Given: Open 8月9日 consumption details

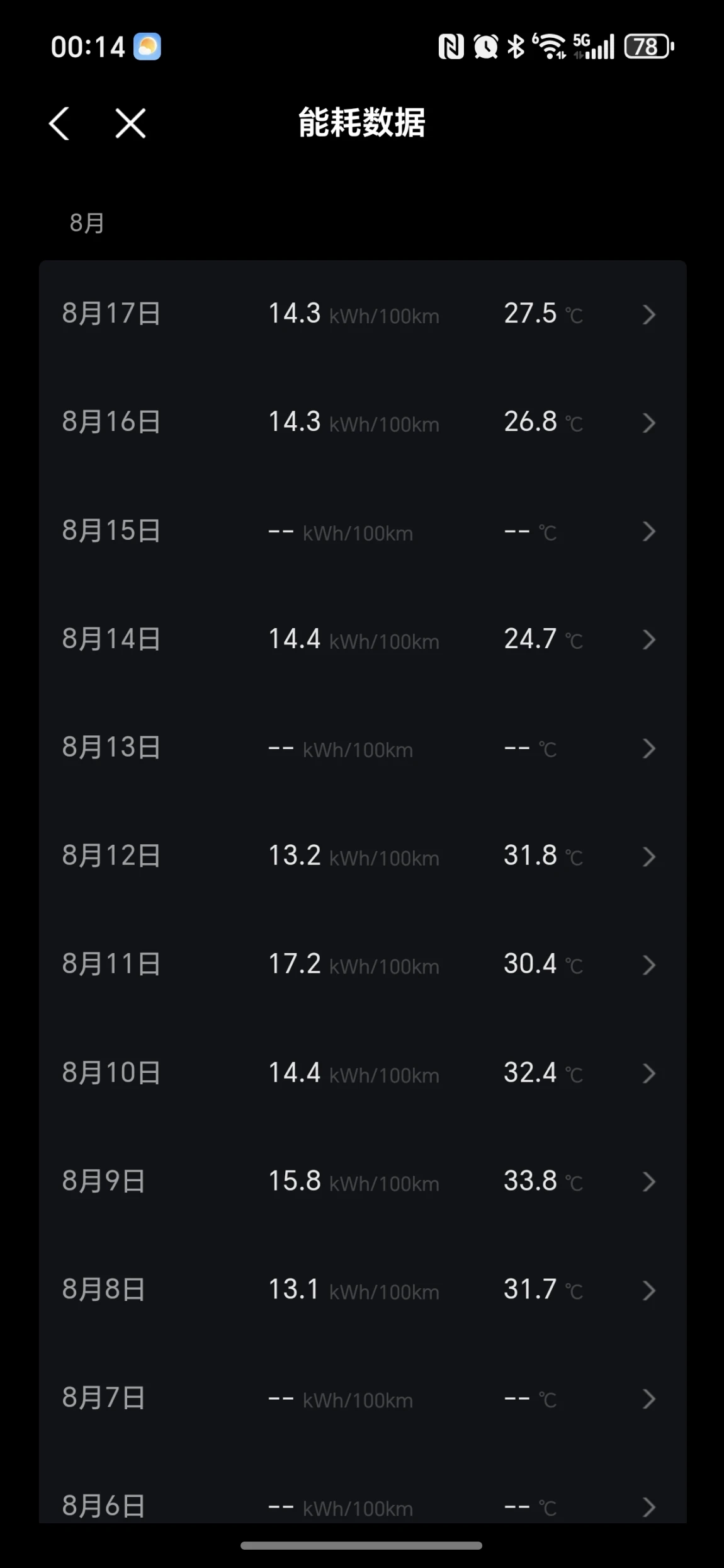Looking at the screenshot, I should click(363, 1181).
